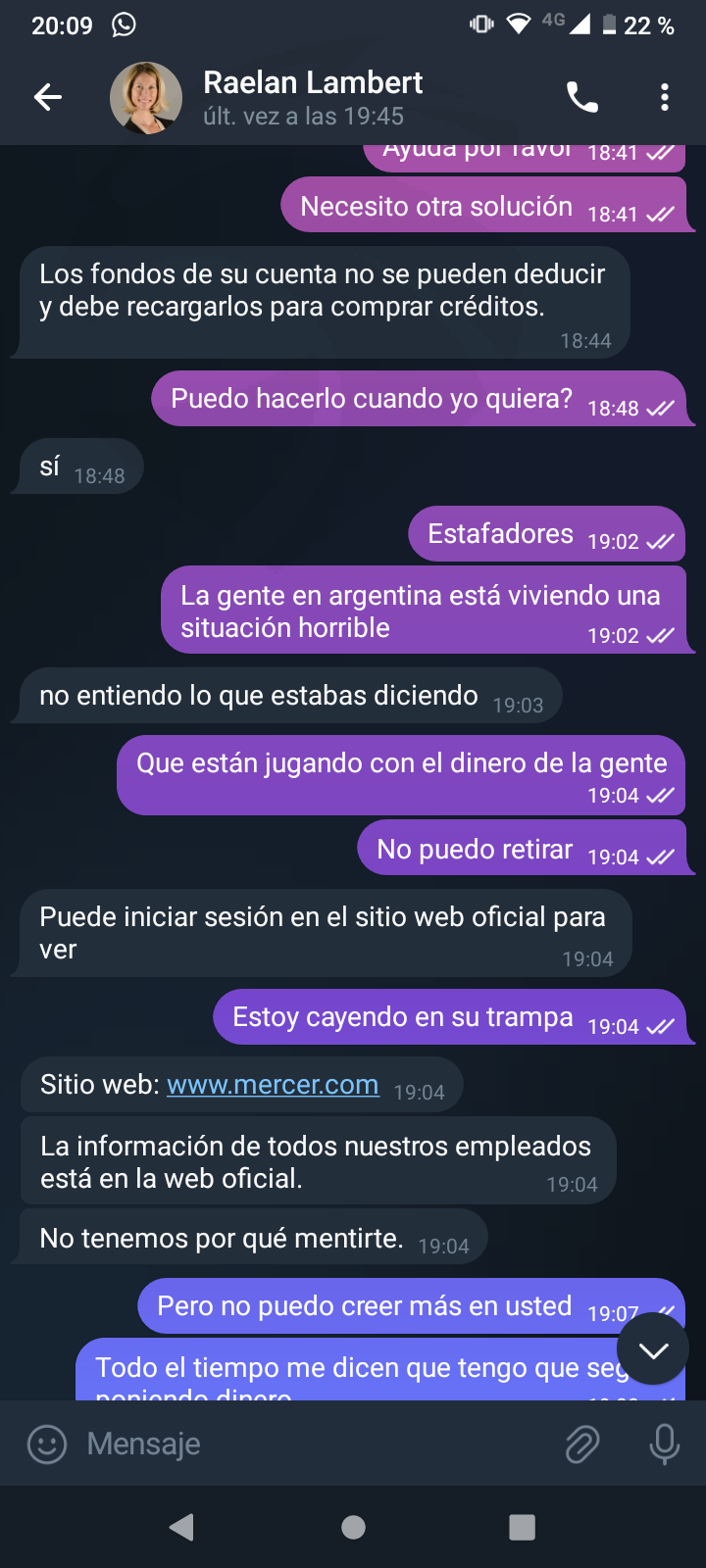The height and width of the screenshot is (1568, 706).
Task: Open the www.mercer.com link
Action: tap(273, 1085)
